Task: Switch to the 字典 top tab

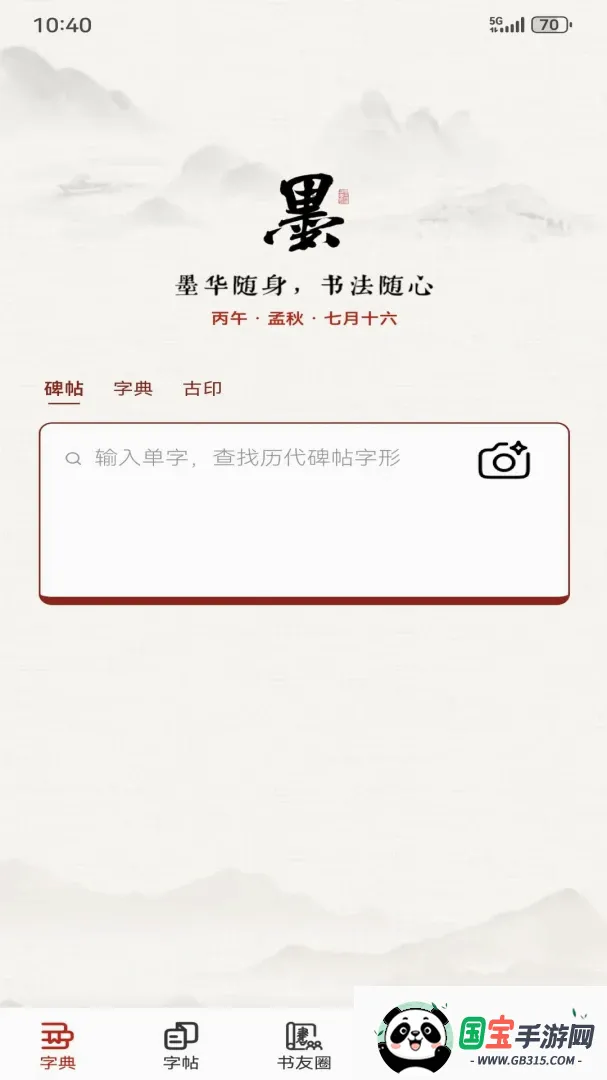Action: tap(133, 388)
